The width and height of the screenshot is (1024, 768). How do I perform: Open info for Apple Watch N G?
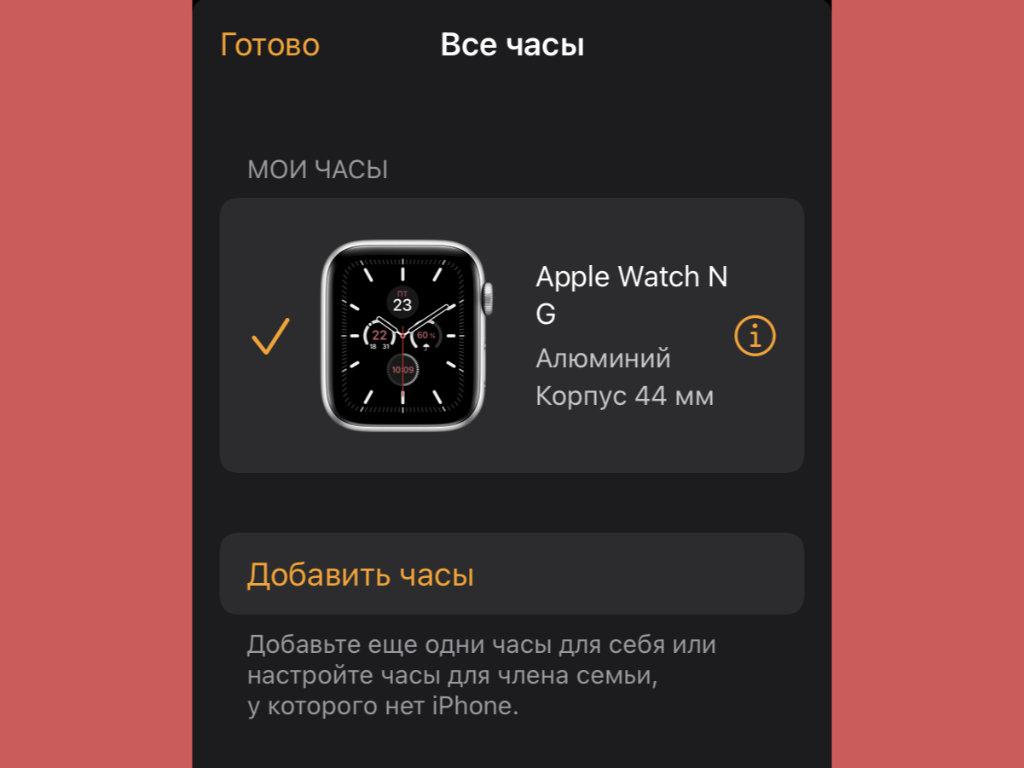coord(755,337)
